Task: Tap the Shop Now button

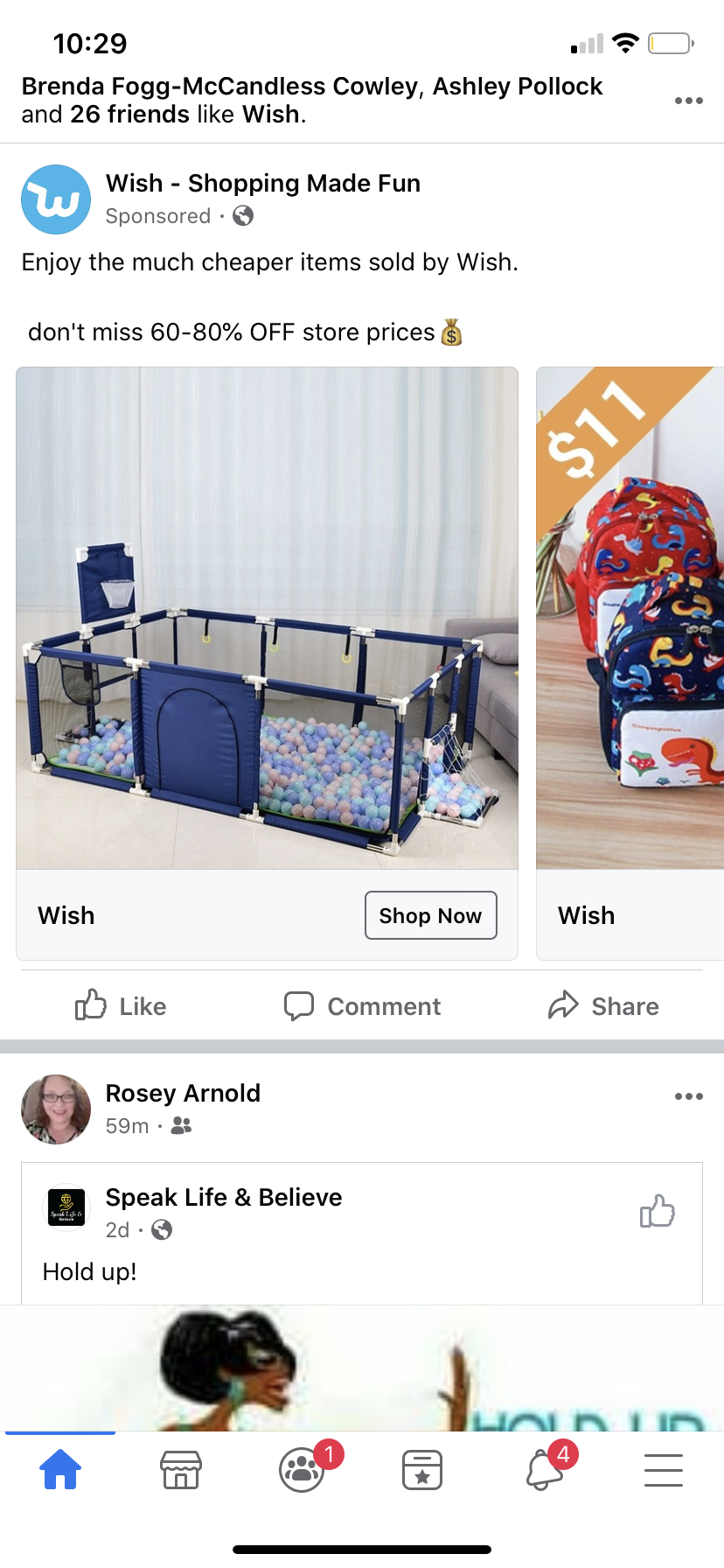Action: [x=430, y=915]
